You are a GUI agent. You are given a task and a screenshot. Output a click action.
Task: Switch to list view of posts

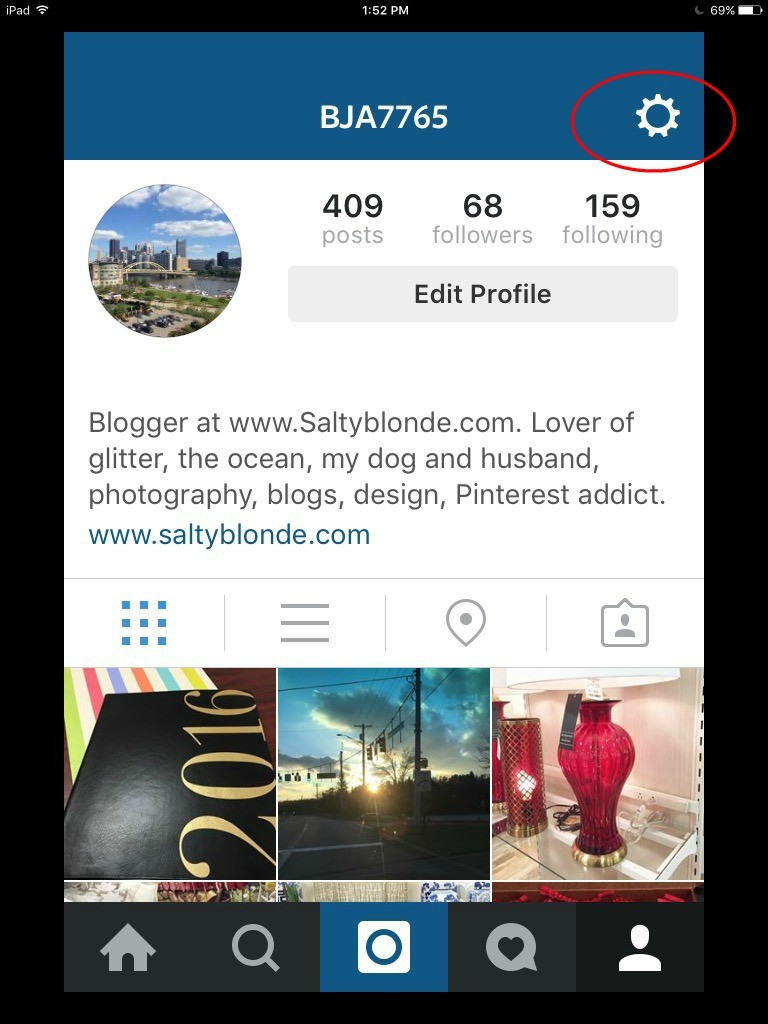[304, 621]
